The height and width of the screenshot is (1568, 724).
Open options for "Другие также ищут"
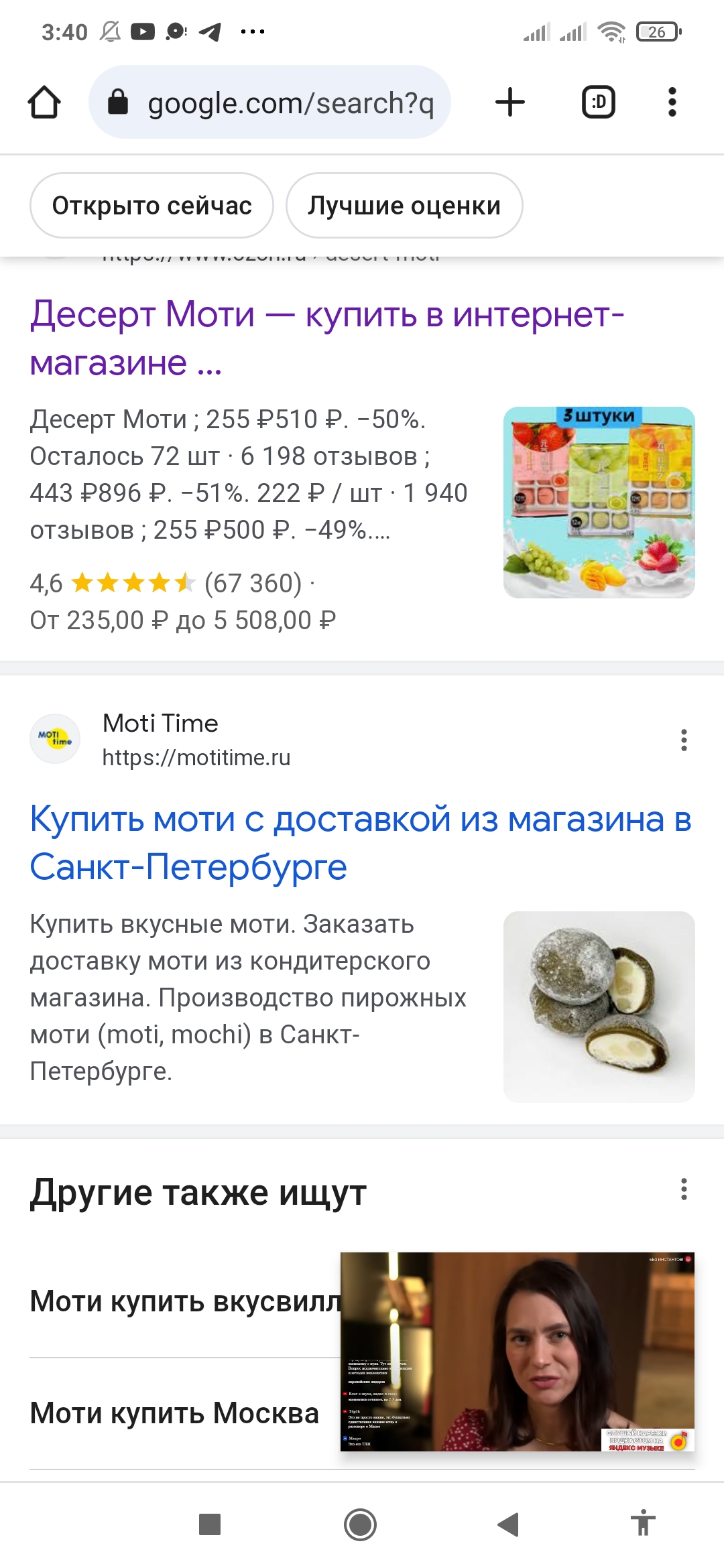click(684, 1189)
